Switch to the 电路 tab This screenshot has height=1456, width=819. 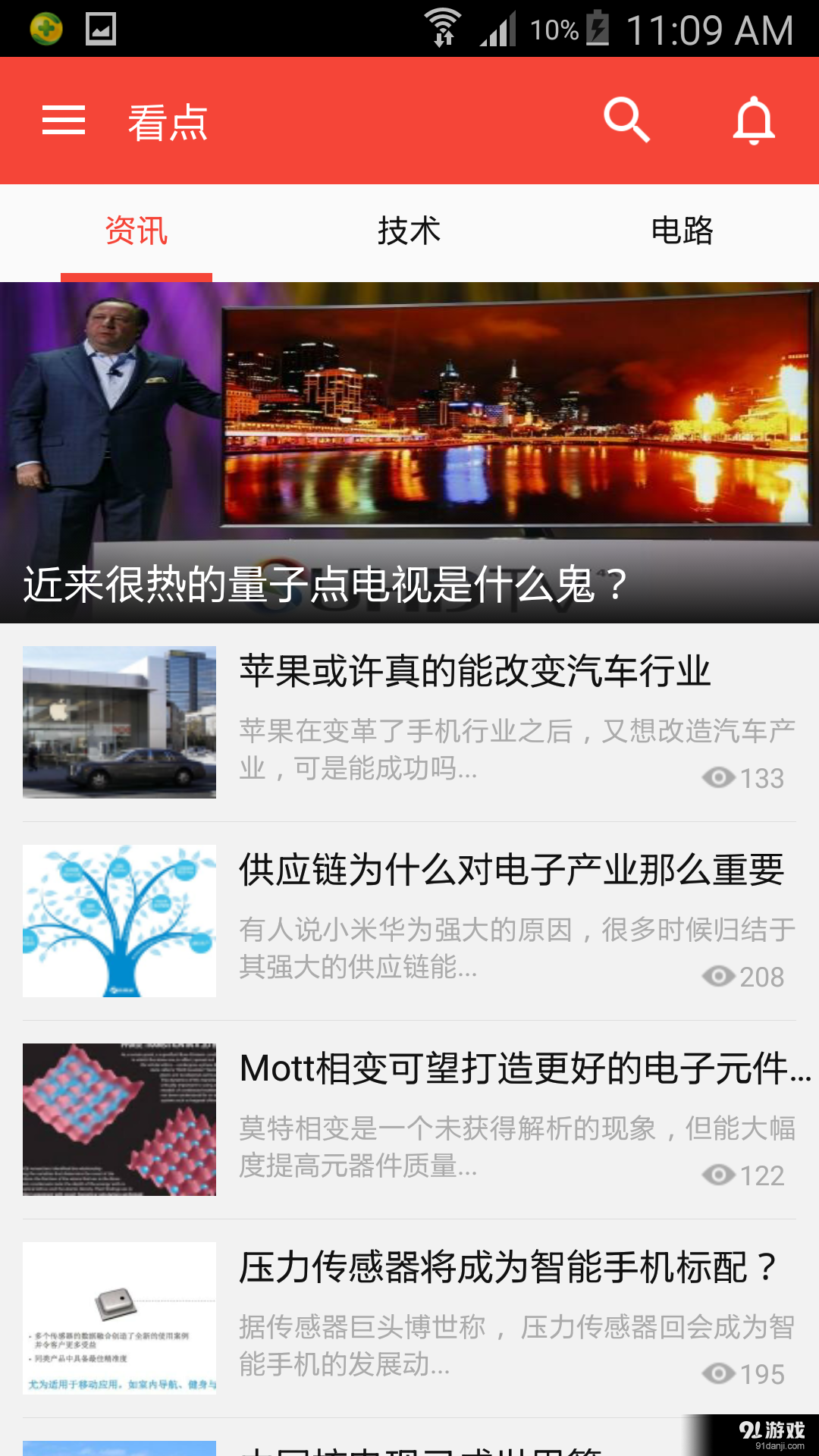(682, 232)
